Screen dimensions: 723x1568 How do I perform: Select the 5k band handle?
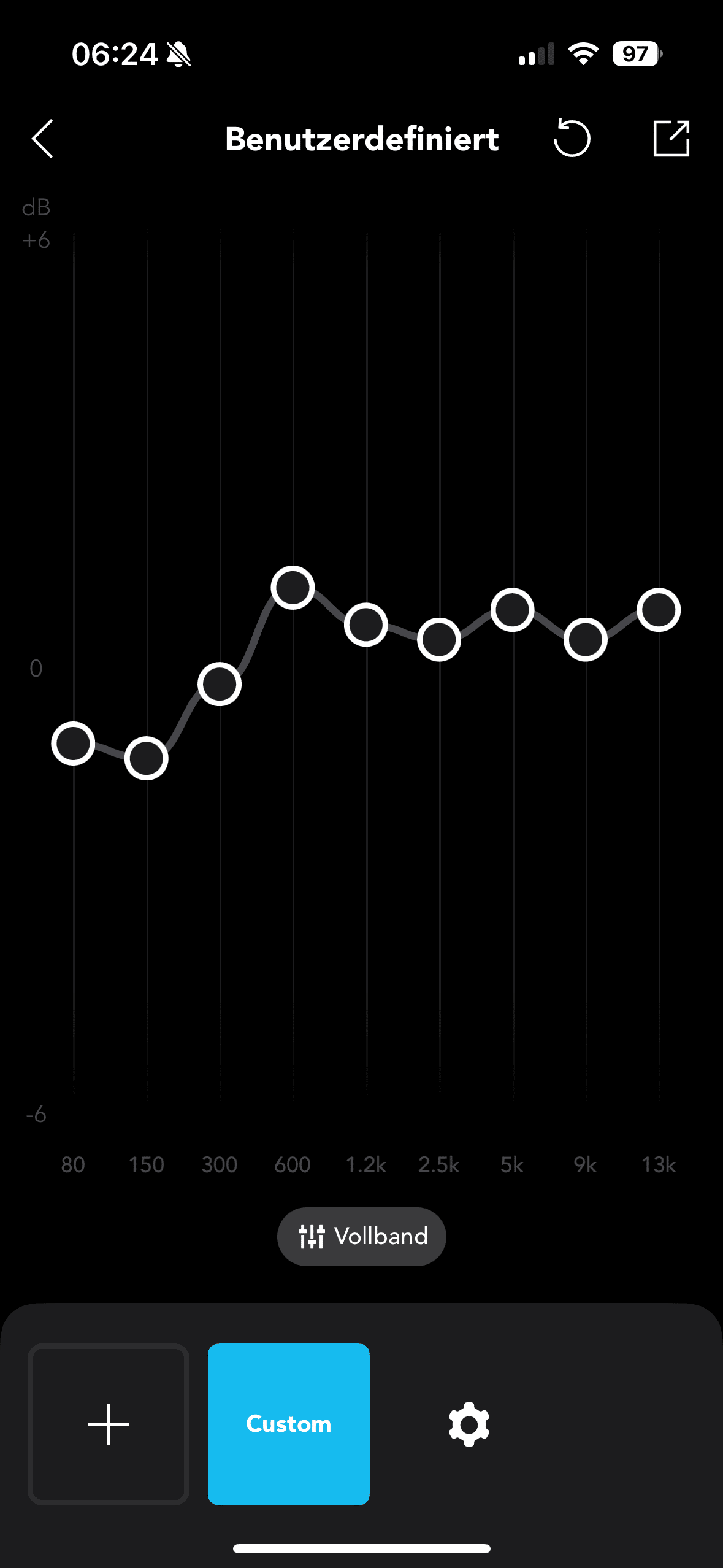513,610
